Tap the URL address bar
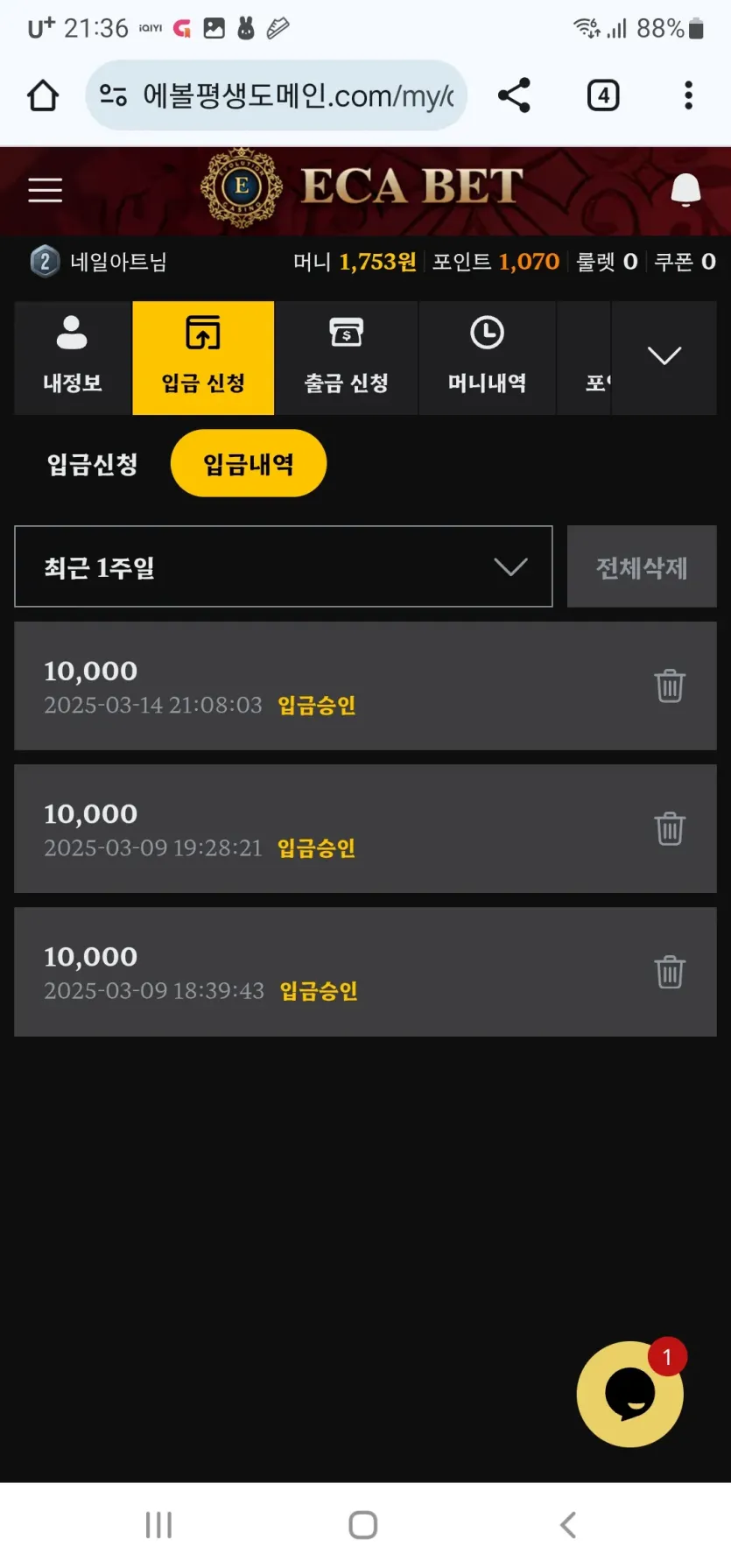 coord(276,95)
